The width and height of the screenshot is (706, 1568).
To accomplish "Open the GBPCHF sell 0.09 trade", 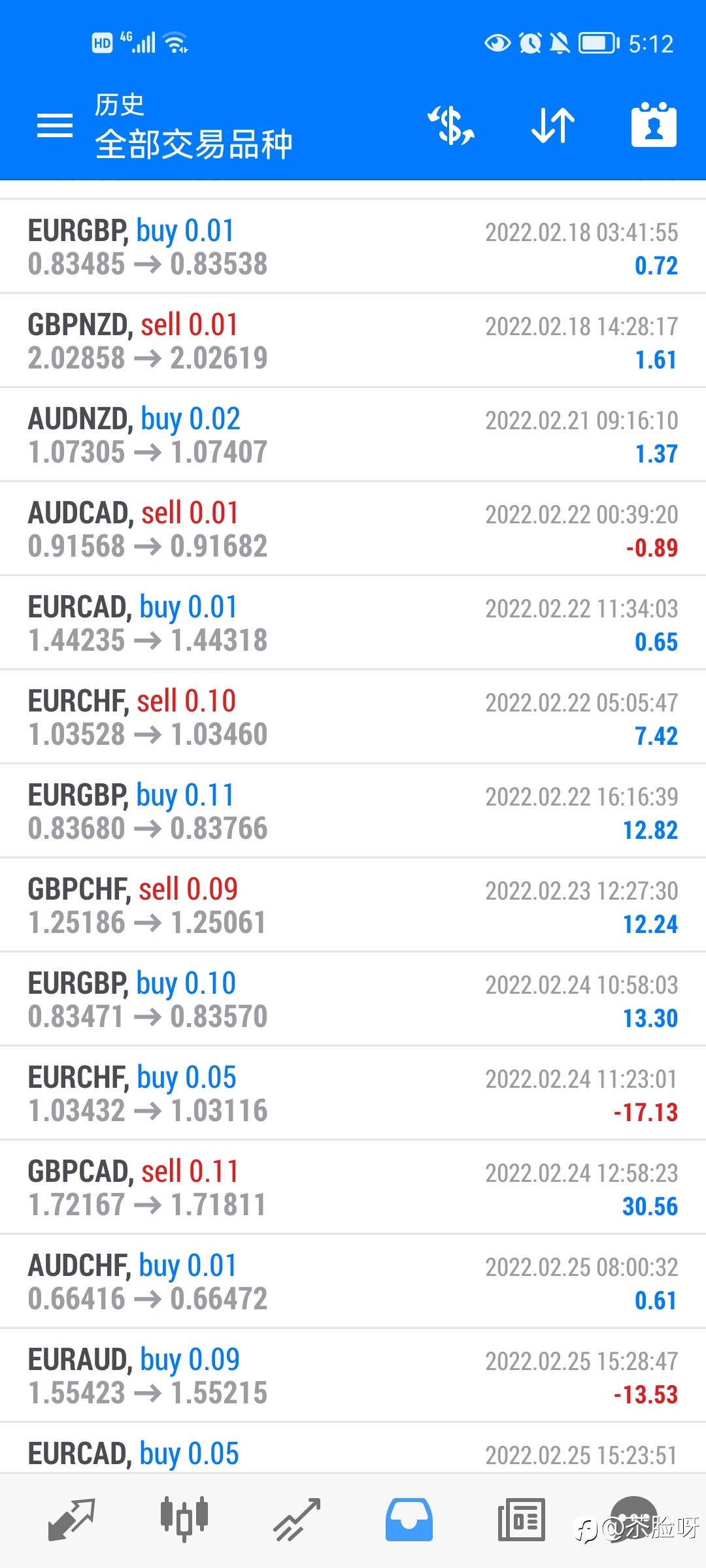I will [353, 905].
